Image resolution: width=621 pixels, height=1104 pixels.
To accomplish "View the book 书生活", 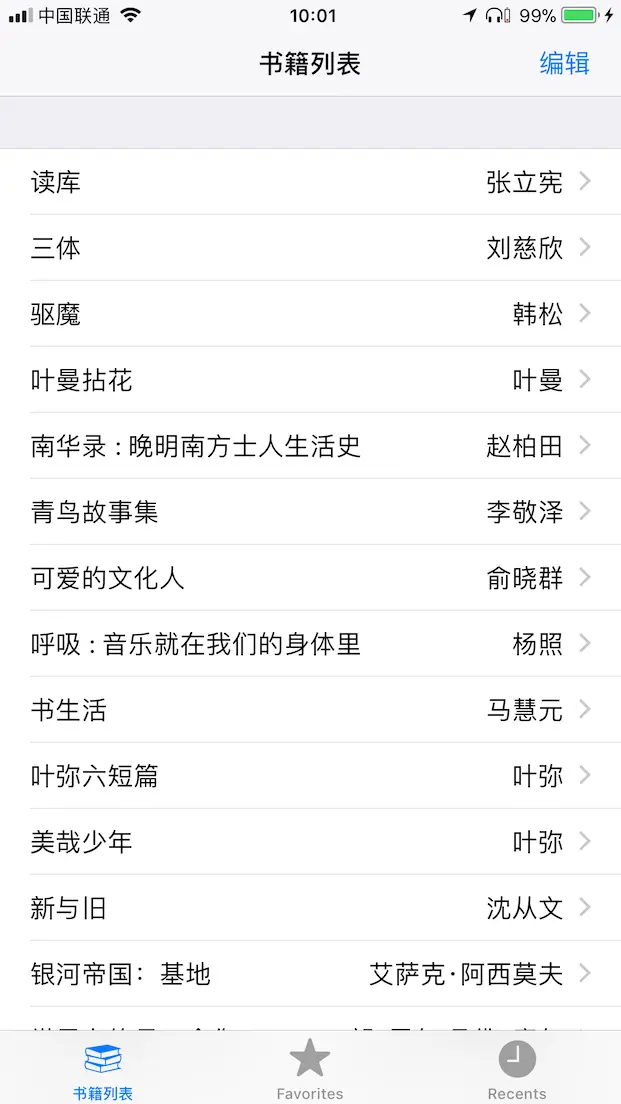I will tap(310, 710).
